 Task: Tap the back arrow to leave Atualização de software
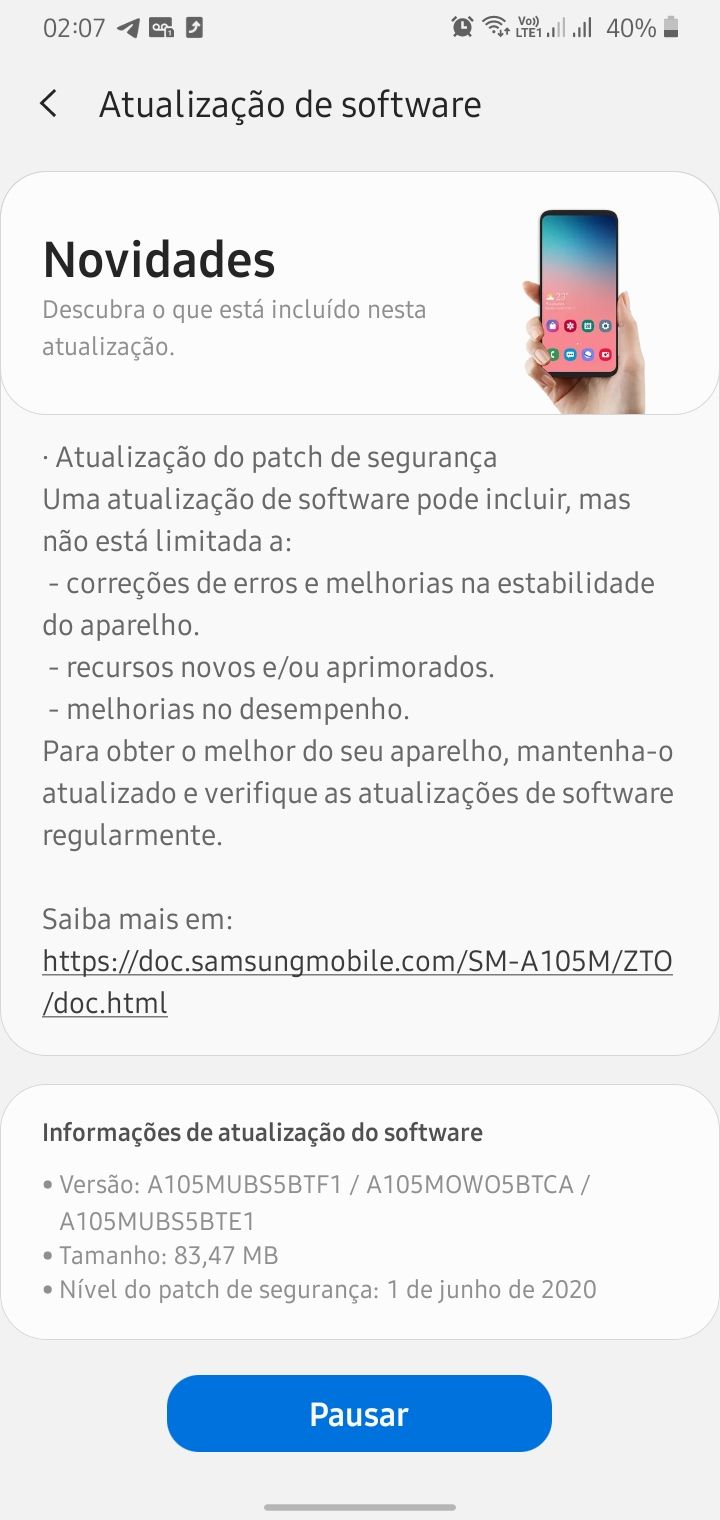(47, 103)
